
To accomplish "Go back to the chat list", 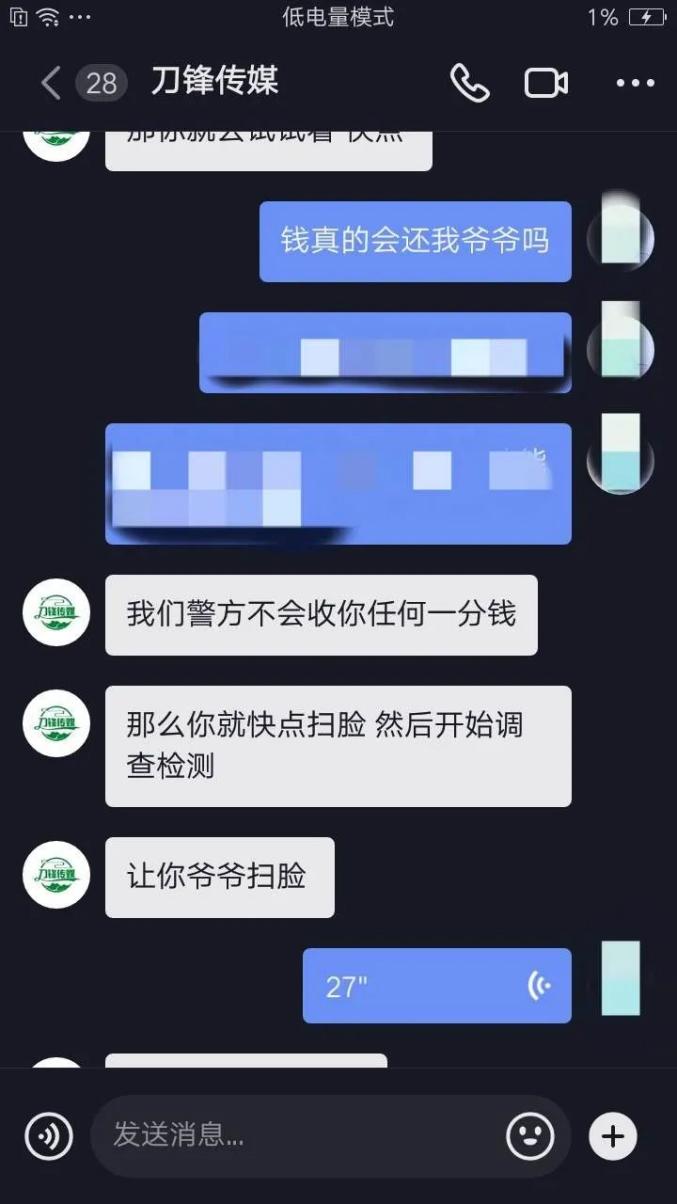I will click(51, 83).
